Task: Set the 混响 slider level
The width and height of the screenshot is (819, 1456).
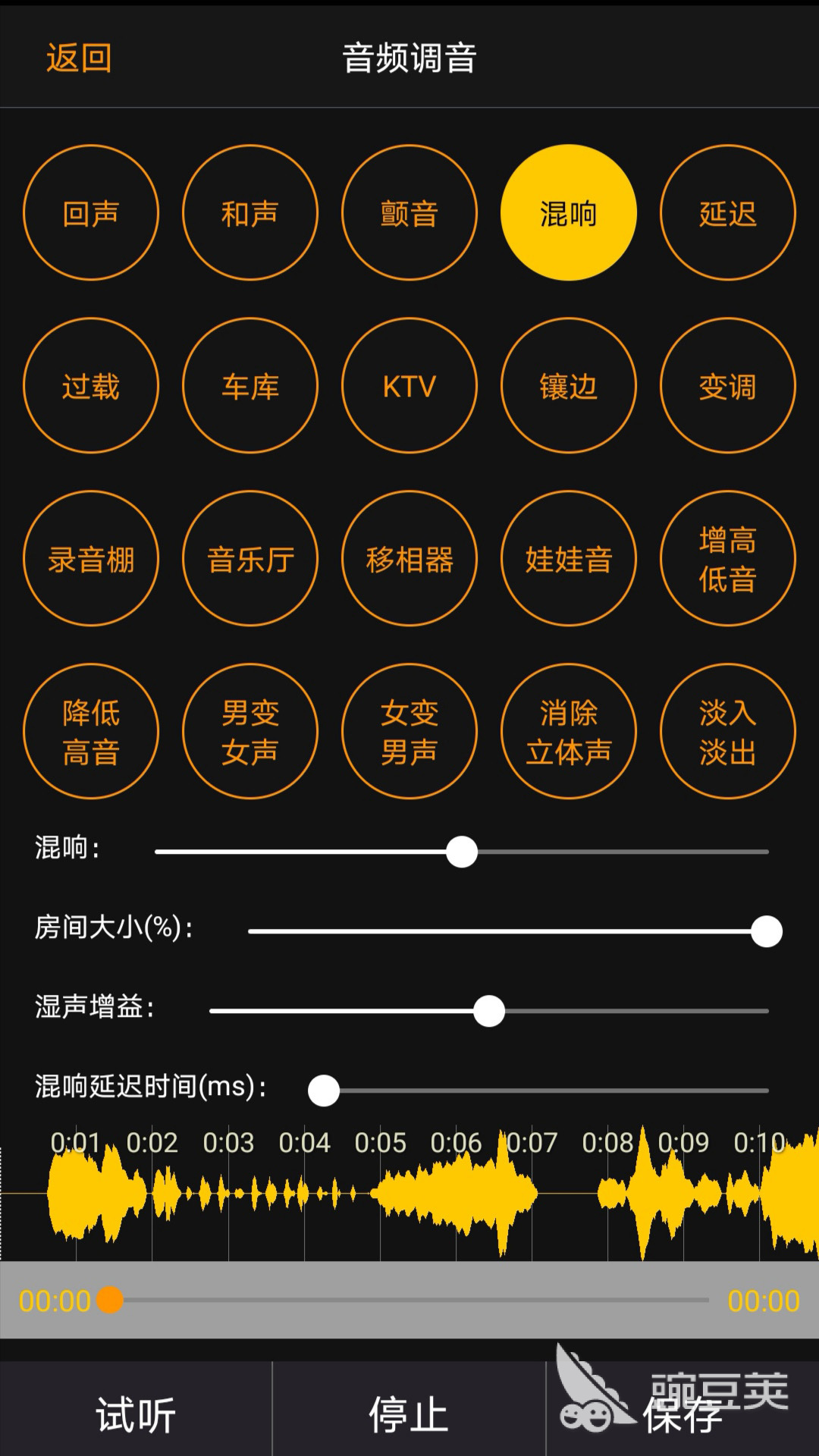Action: [462, 852]
